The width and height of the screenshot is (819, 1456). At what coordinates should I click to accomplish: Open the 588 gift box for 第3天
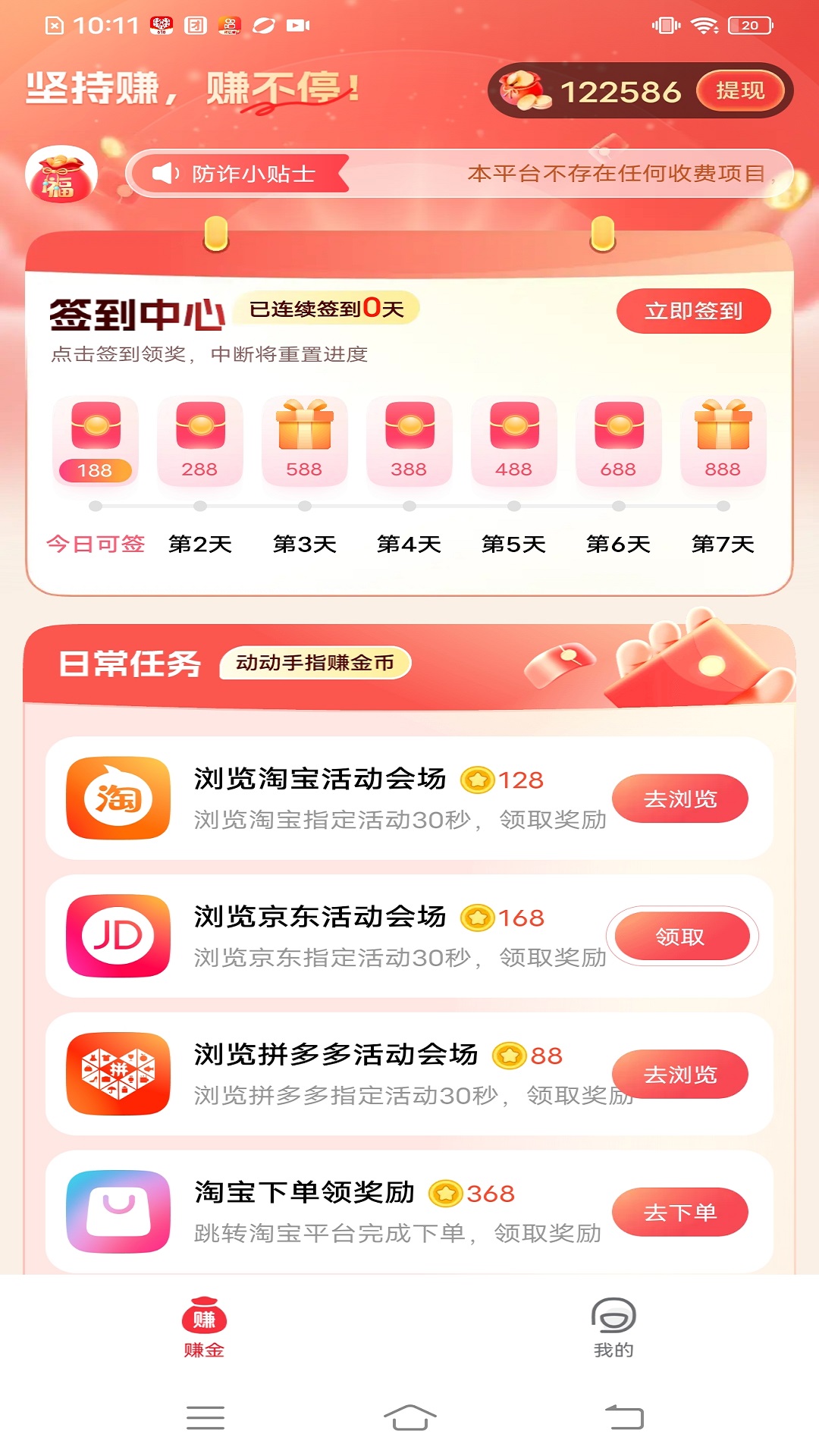304,432
